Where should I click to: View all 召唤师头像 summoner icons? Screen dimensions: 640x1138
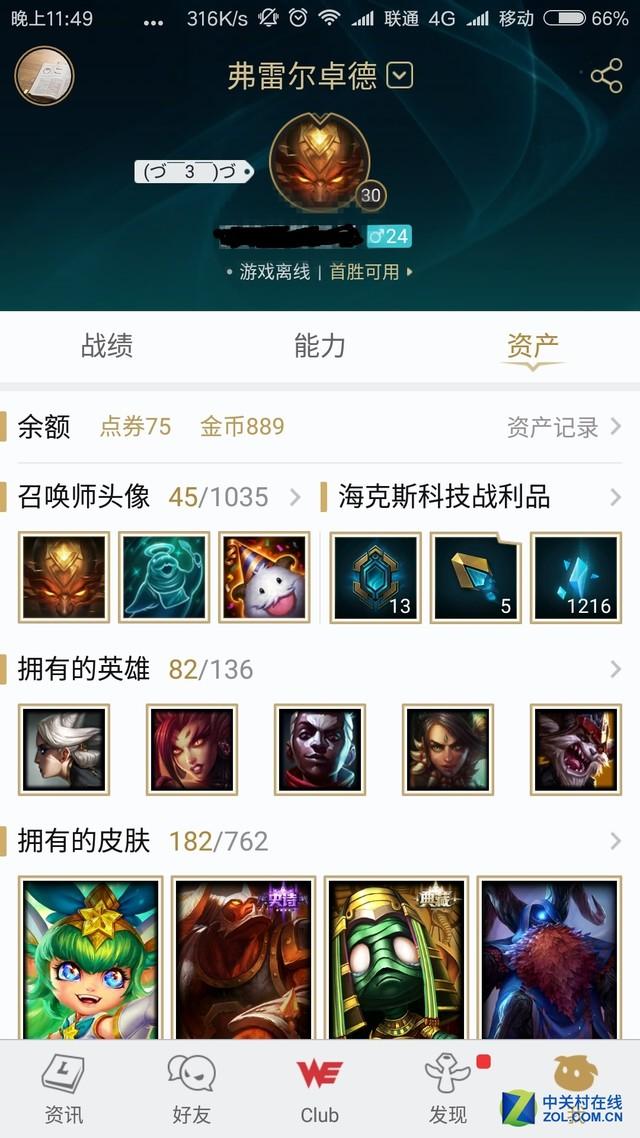(x=294, y=497)
